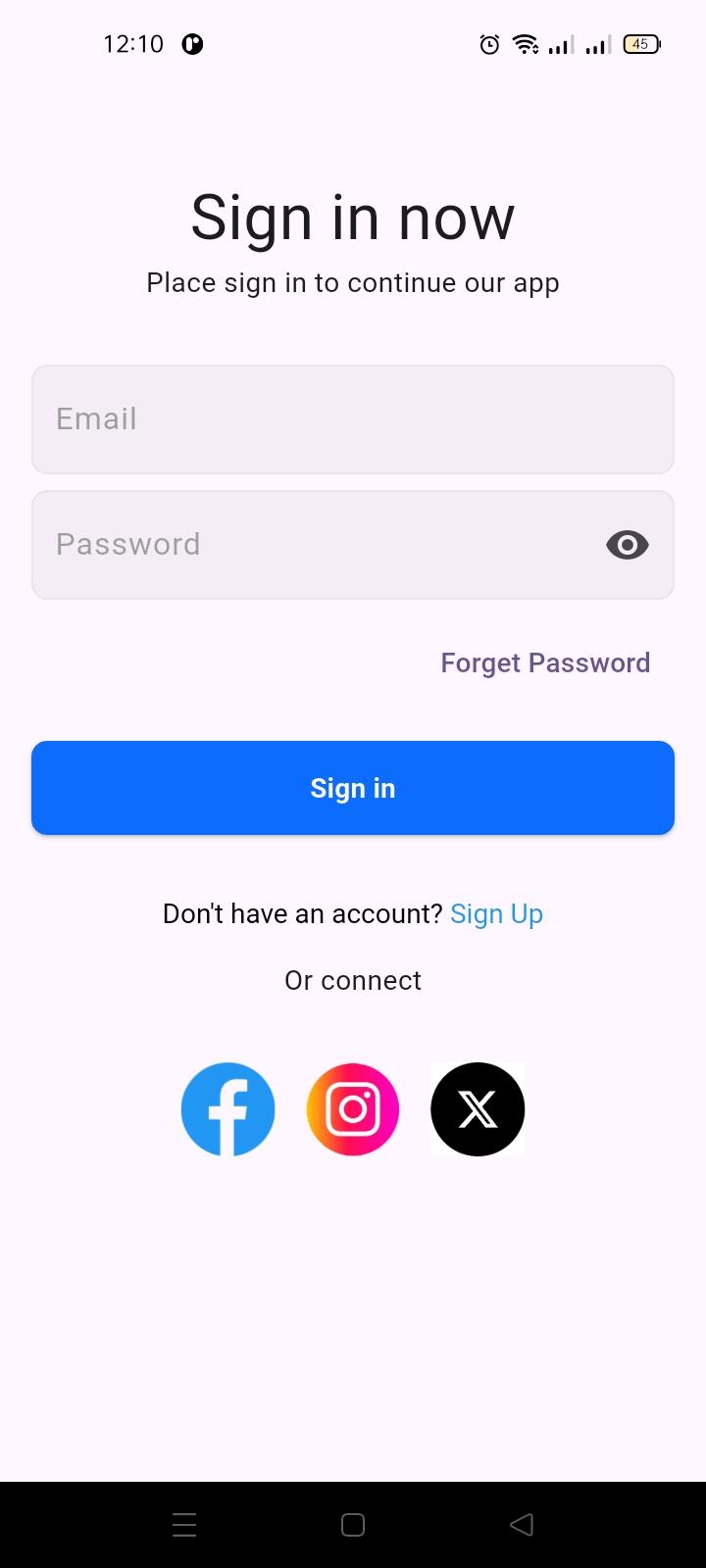This screenshot has width=706, height=1568.
Task: Show password with the eye icon
Action: point(628,545)
